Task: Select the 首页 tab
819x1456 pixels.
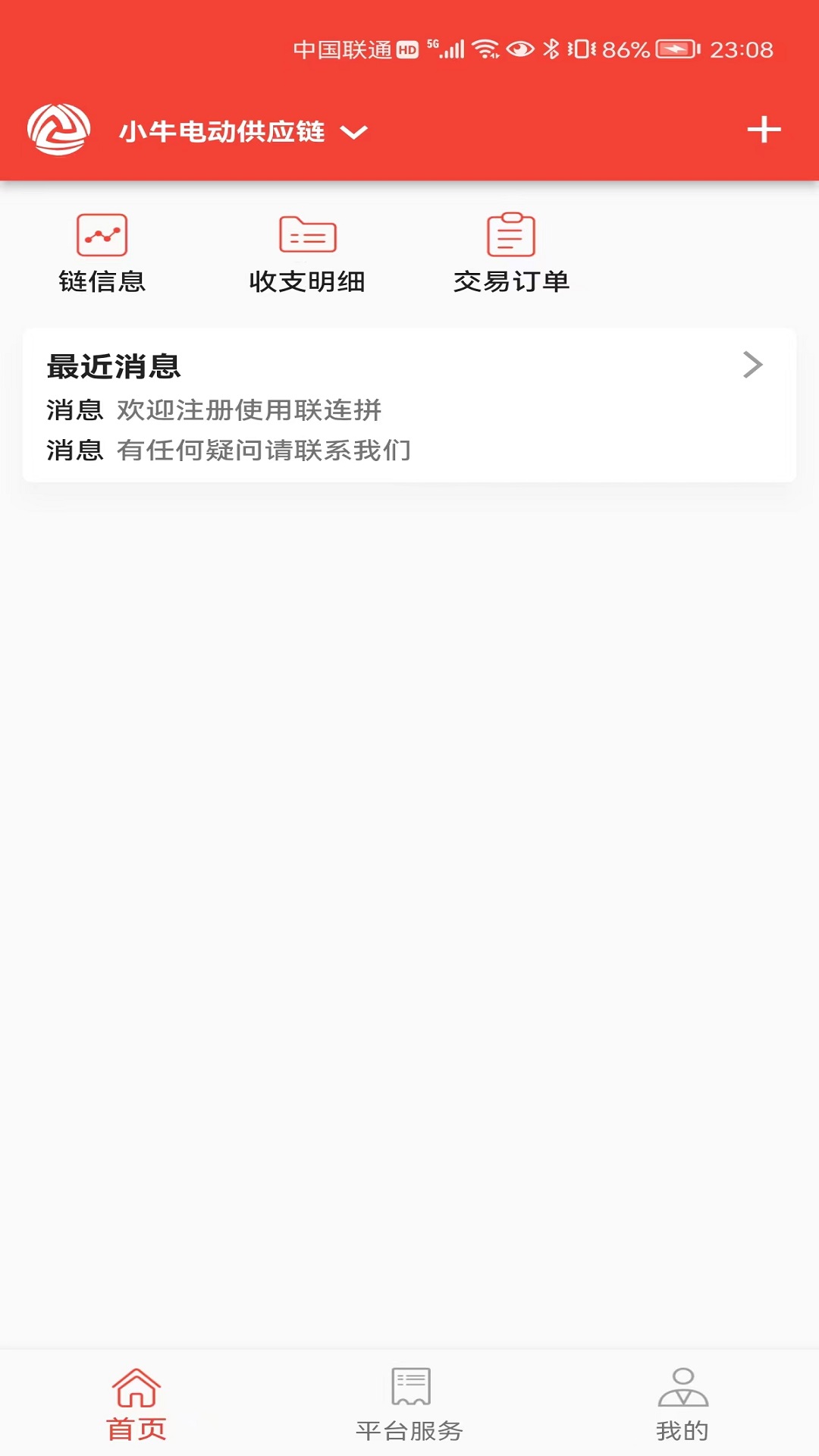Action: [136, 1404]
